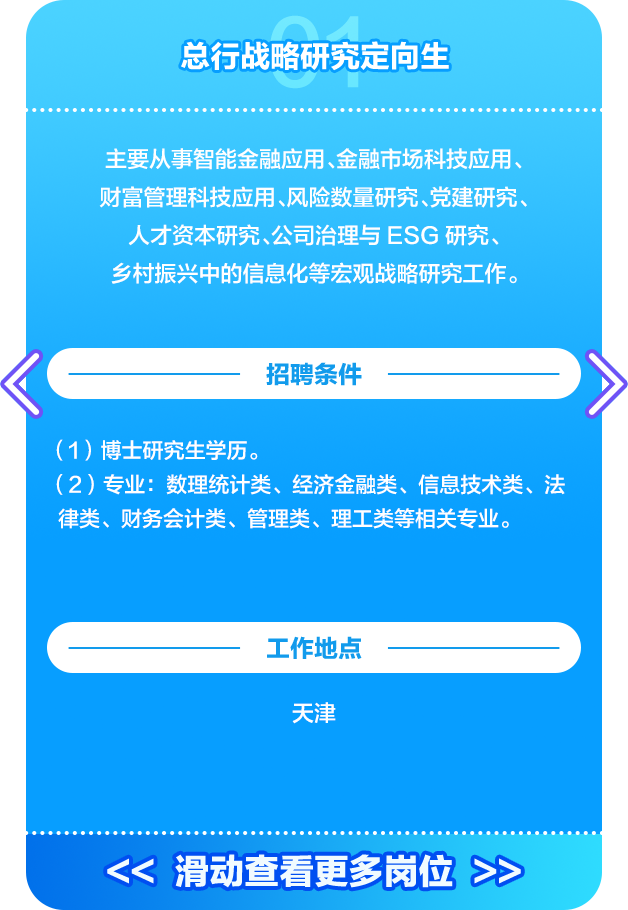Show the next job position slide
628x910 pixels.
point(605,383)
